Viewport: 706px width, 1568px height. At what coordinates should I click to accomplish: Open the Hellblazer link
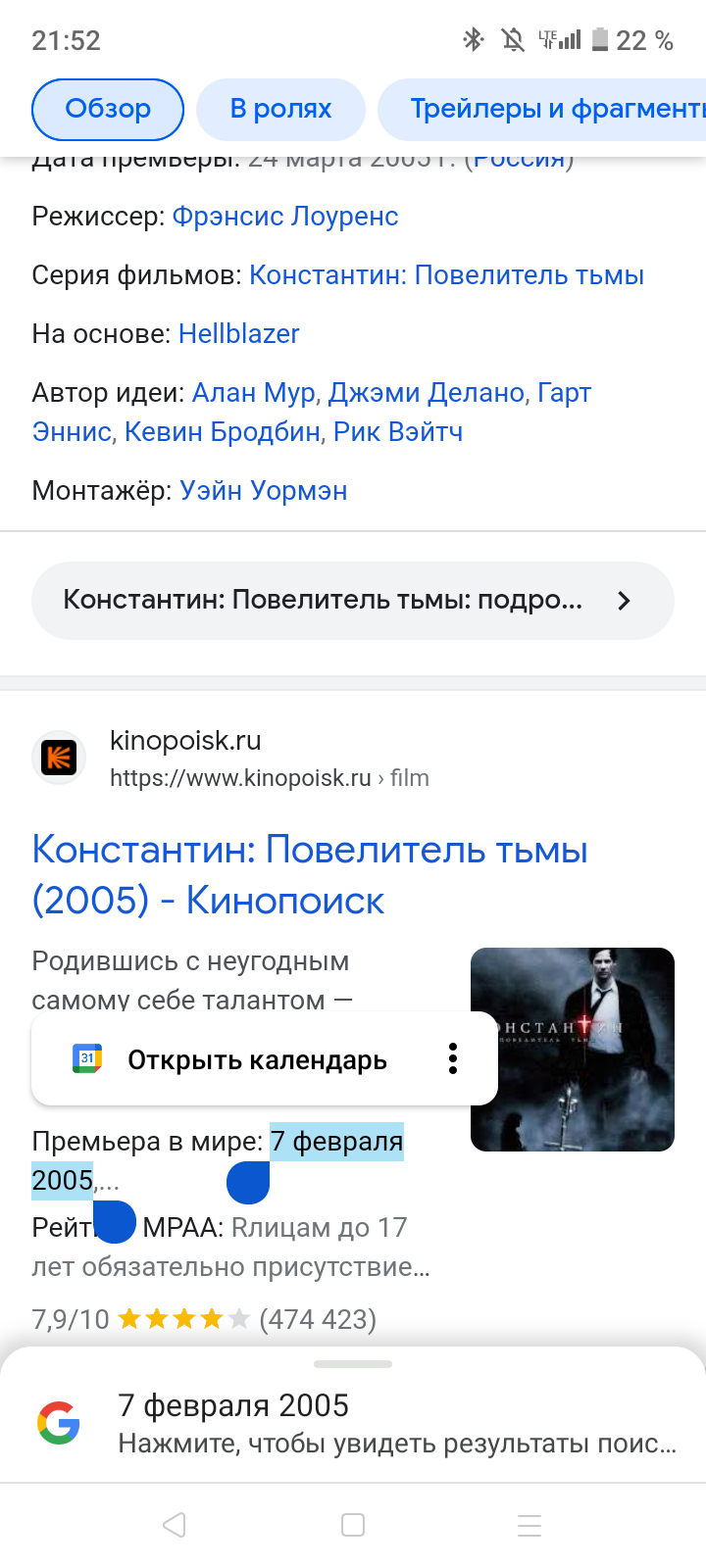(238, 334)
